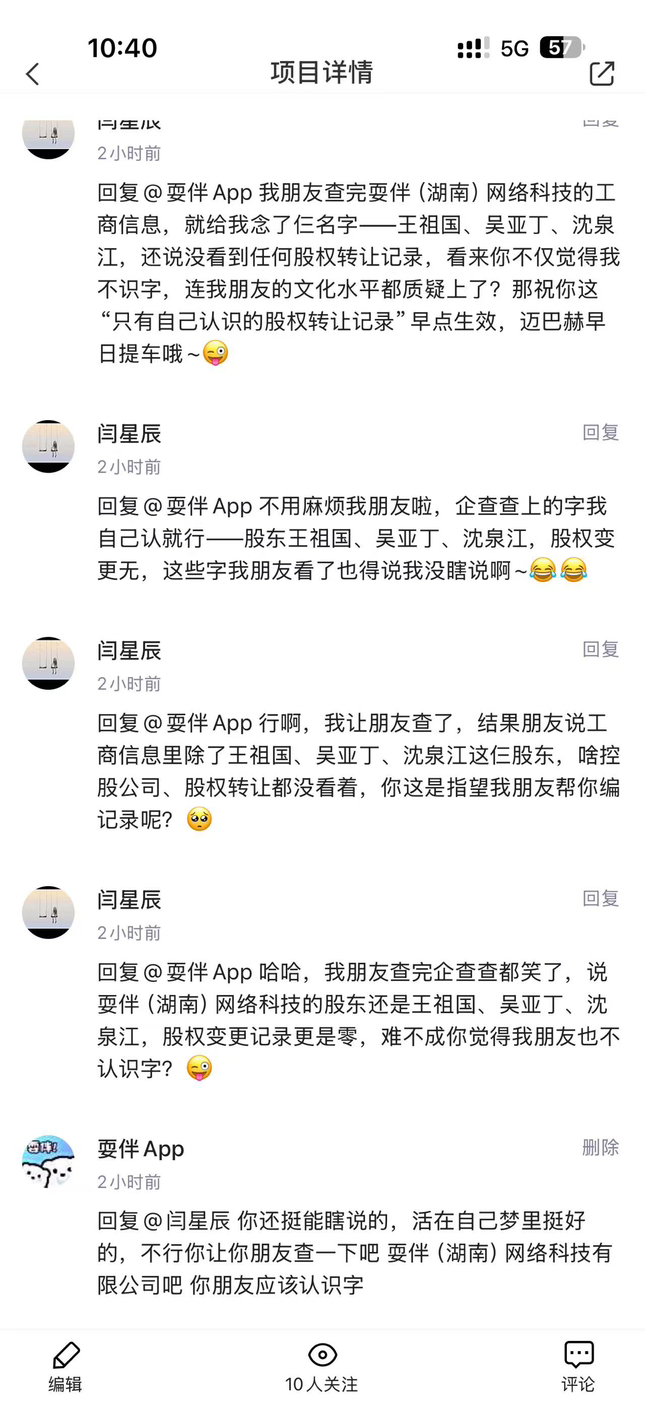Viewport: 645px width, 1401px height.
Task: Open 耍伴 App profile avatar
Action: (x=48, y=1161)
